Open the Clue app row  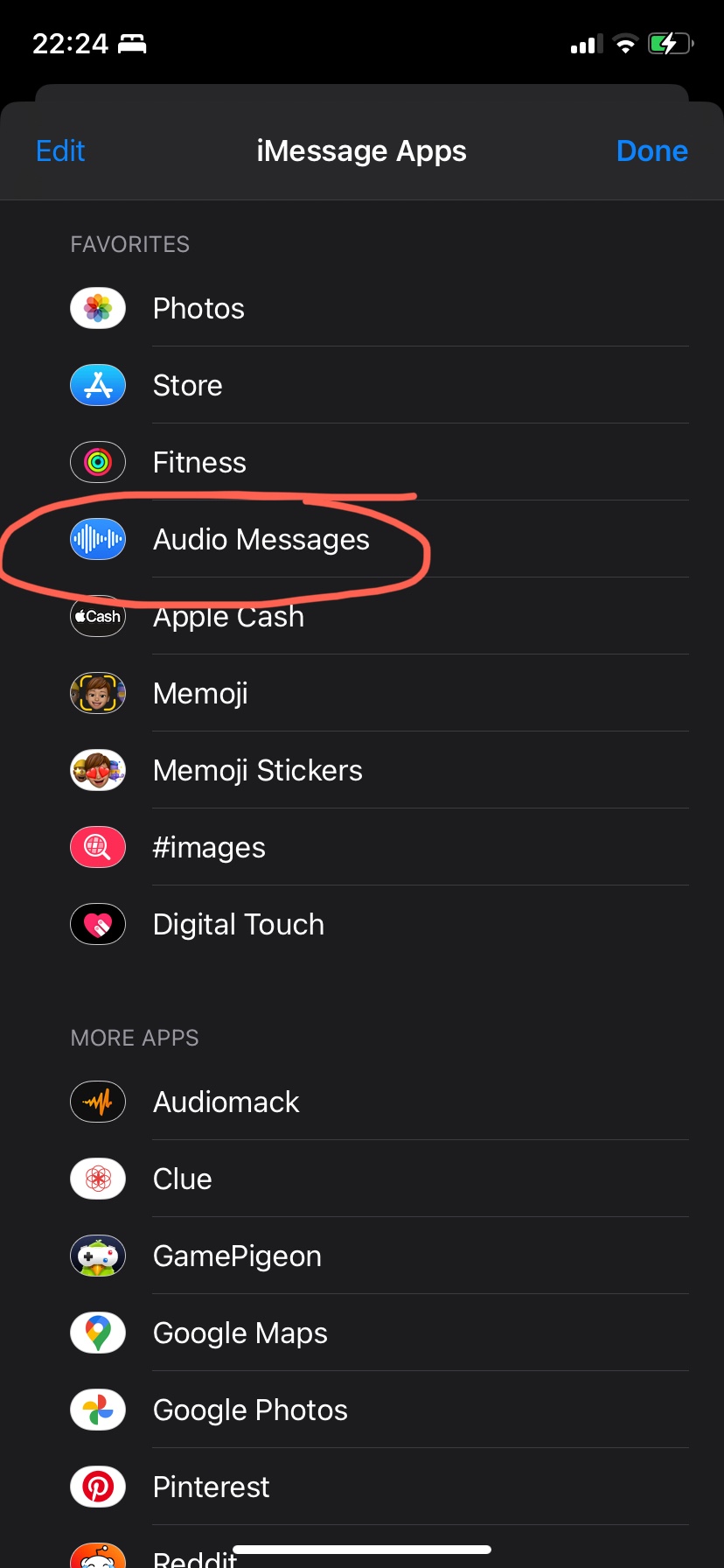[182, 1179]
